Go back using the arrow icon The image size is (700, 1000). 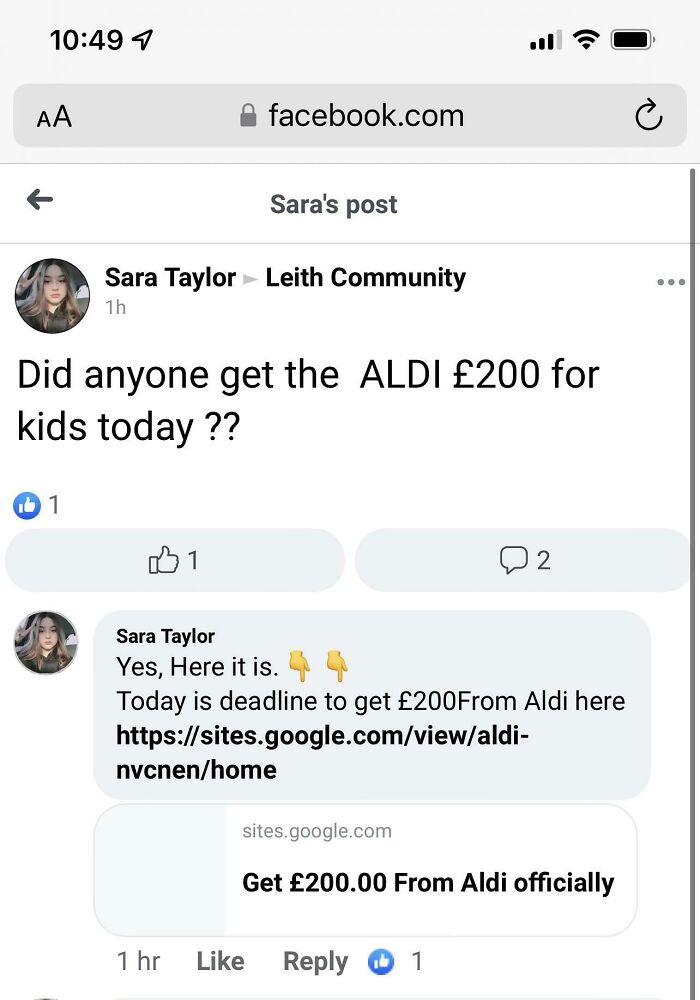click(x=40, y=200)
